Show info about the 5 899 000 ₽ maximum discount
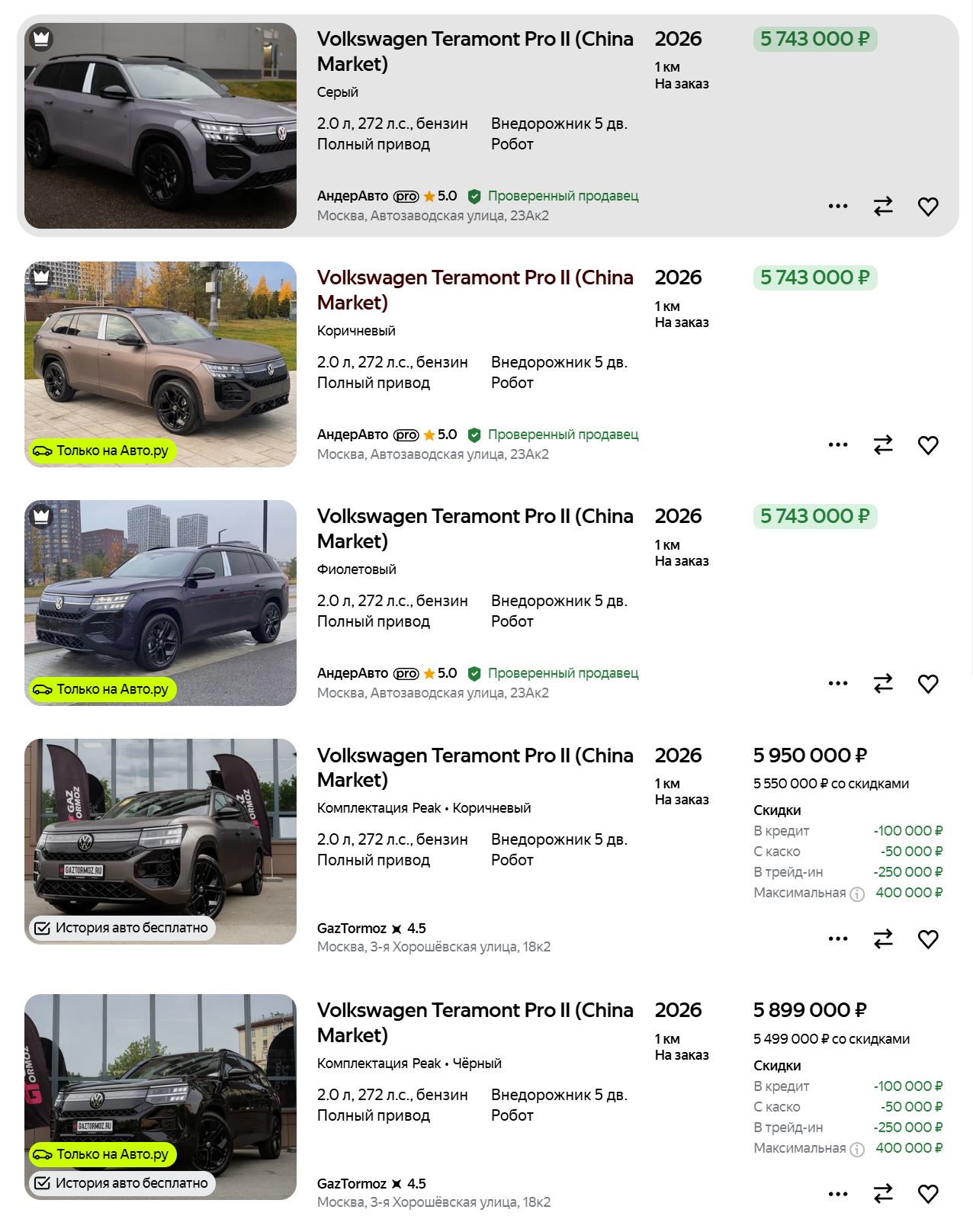Screen dimensions: 973x1232 [857, 1150]
